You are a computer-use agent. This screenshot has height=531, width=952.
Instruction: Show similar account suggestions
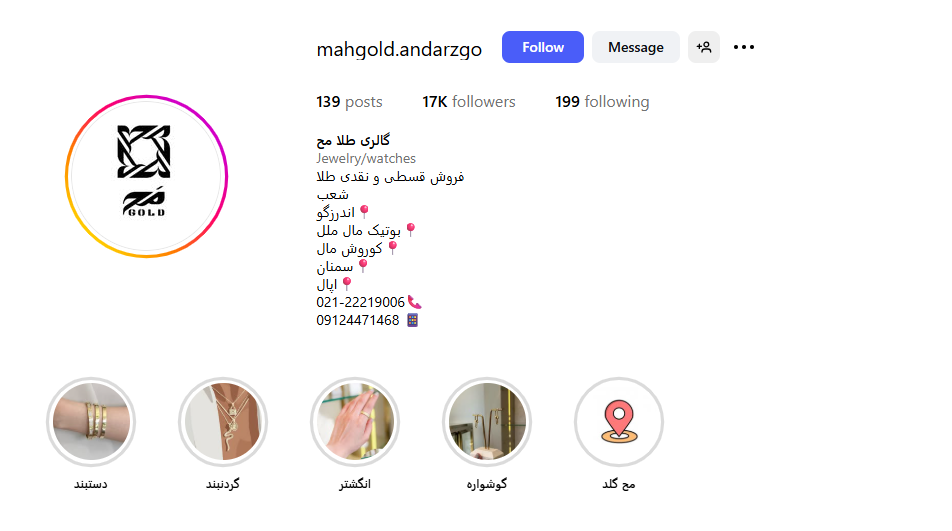click(x=704, y=47)
